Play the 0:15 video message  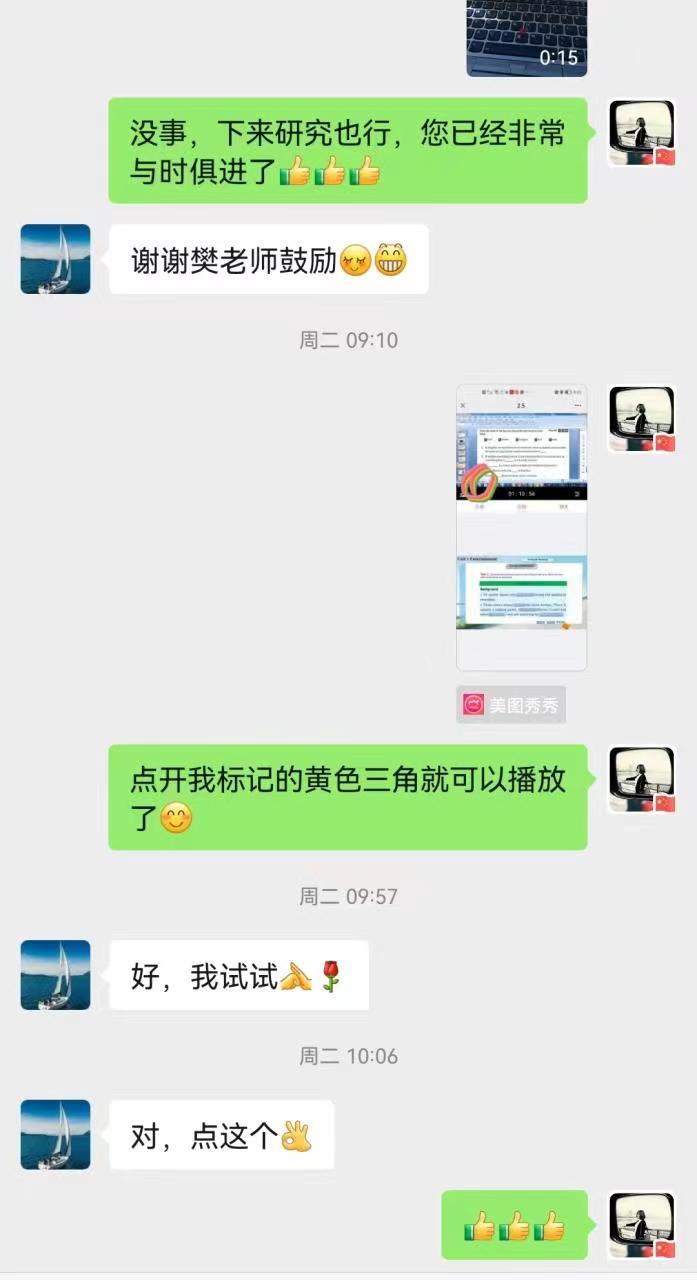(526, 38)
